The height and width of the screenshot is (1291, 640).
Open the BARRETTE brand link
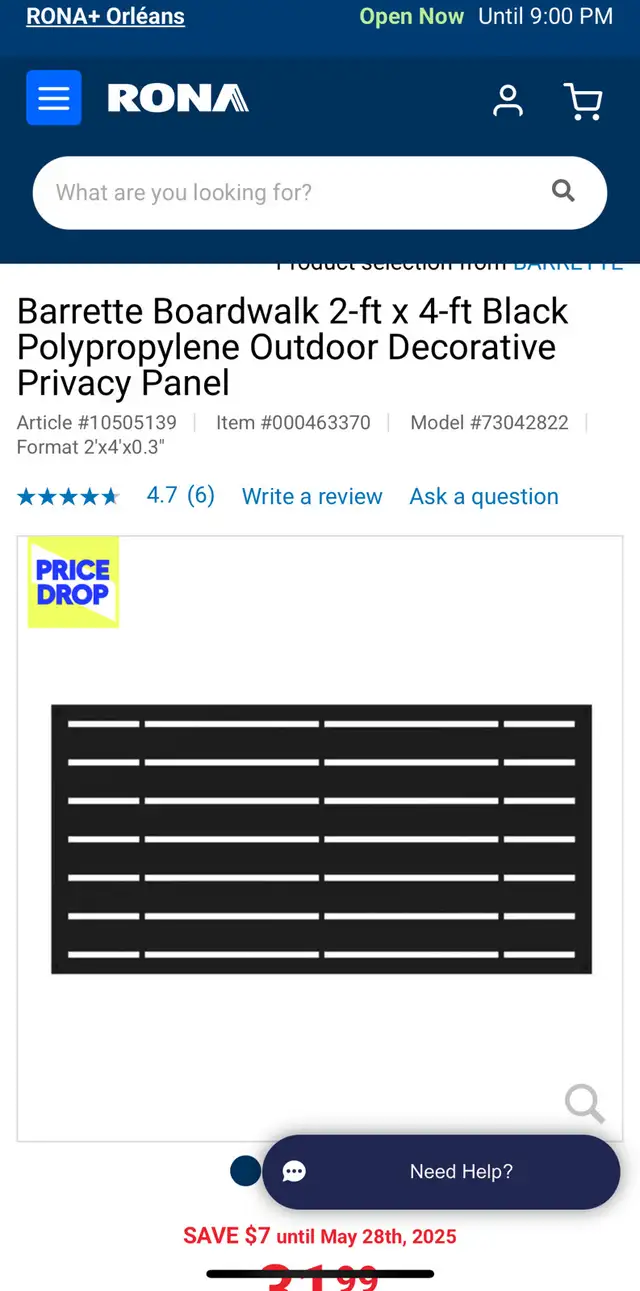pyautogui.click(x=568, y=264)
